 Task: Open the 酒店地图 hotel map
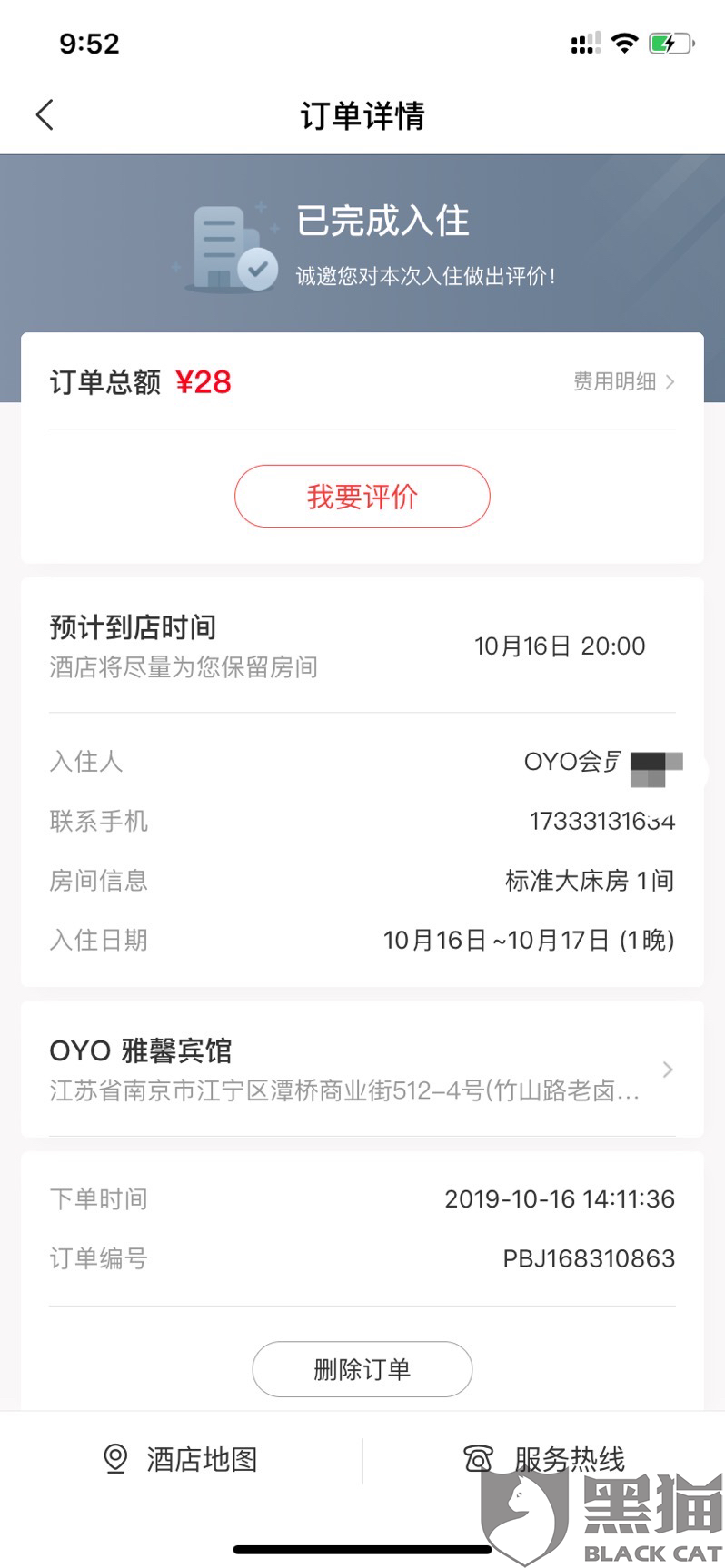pyautogui.click(x=182, y=1459)
